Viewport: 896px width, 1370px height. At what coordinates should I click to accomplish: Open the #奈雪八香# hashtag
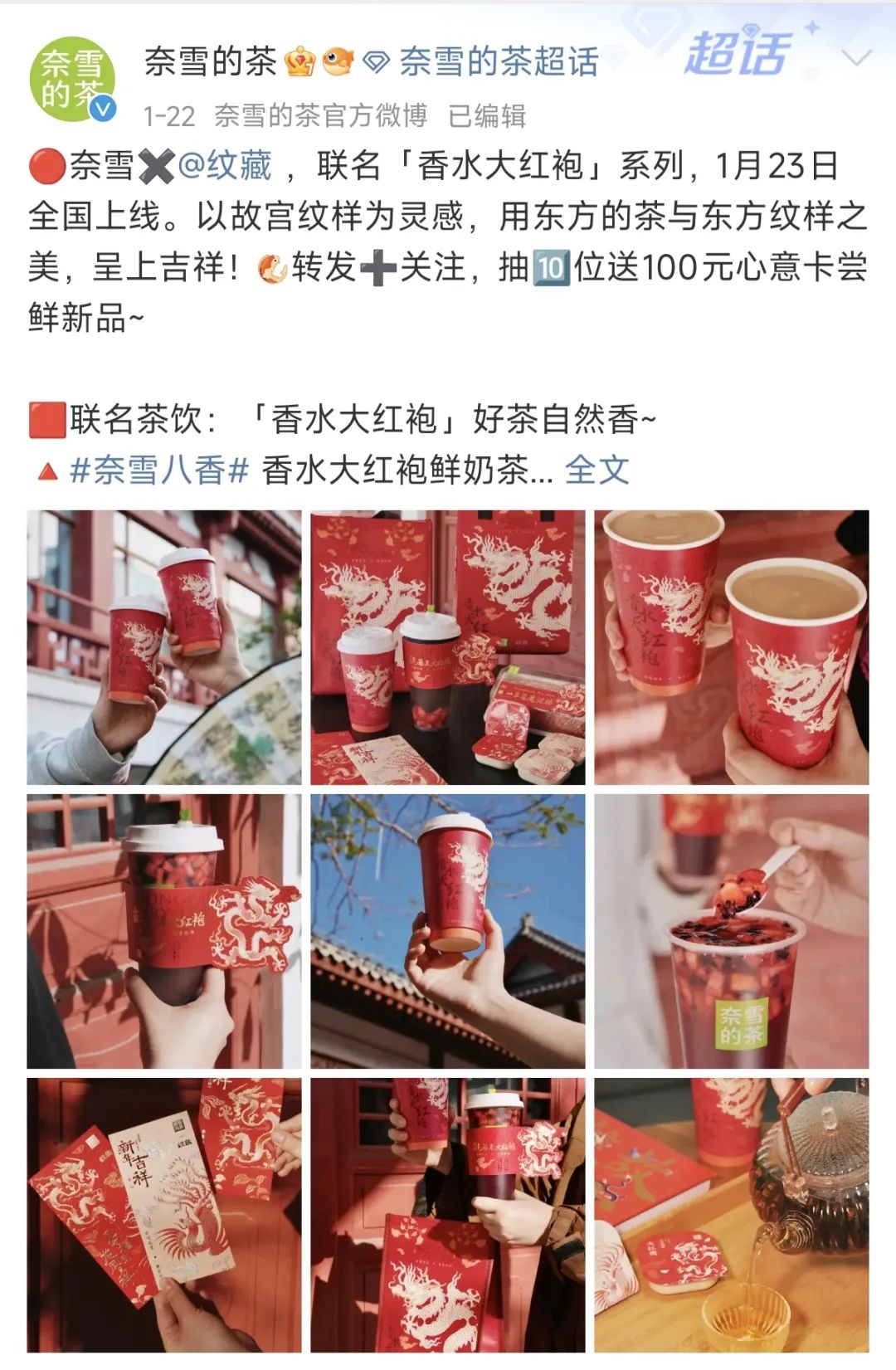coord(159,470)
